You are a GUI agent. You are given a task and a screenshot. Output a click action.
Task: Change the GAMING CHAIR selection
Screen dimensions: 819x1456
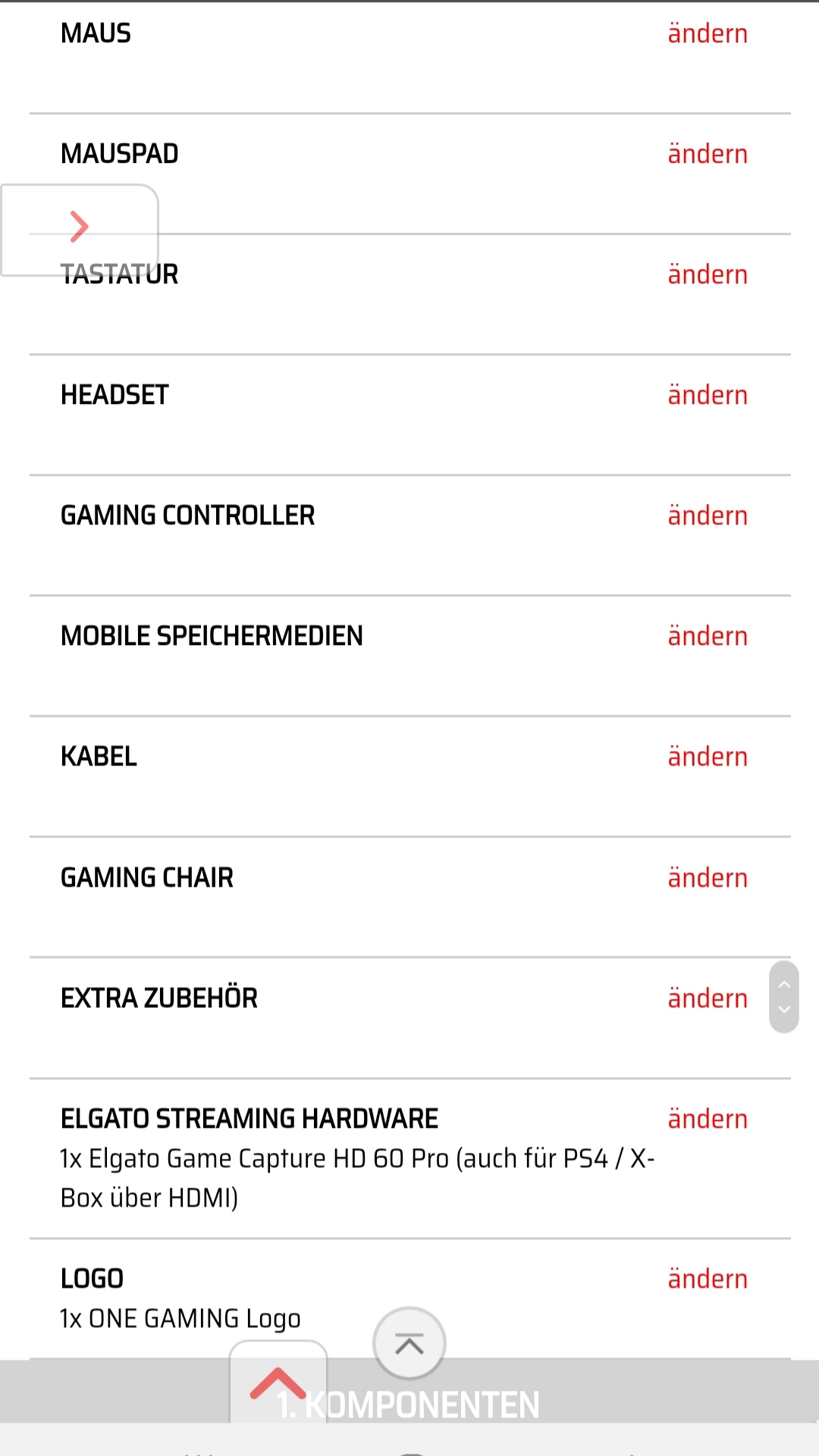click(707, 878)
